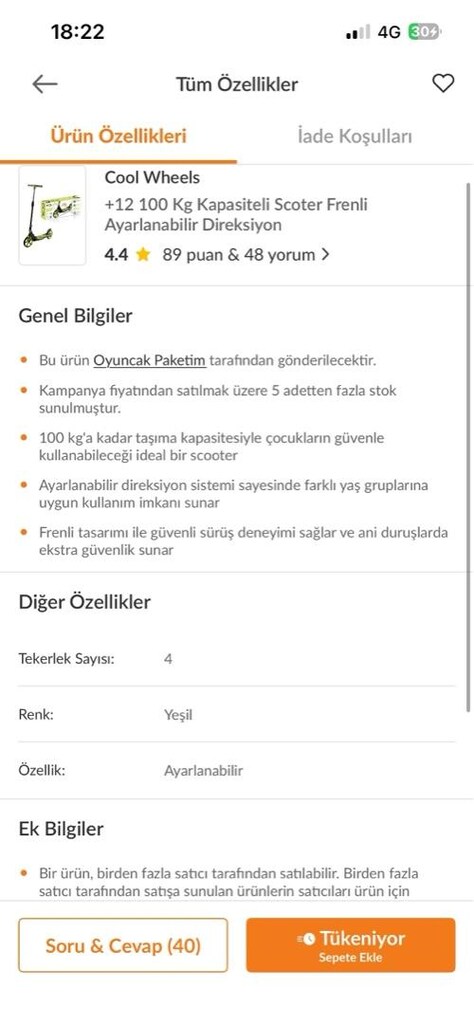Open the Oyuncak Paketim seller link
Screen dimensions: 474x1024
click(150, 360)
